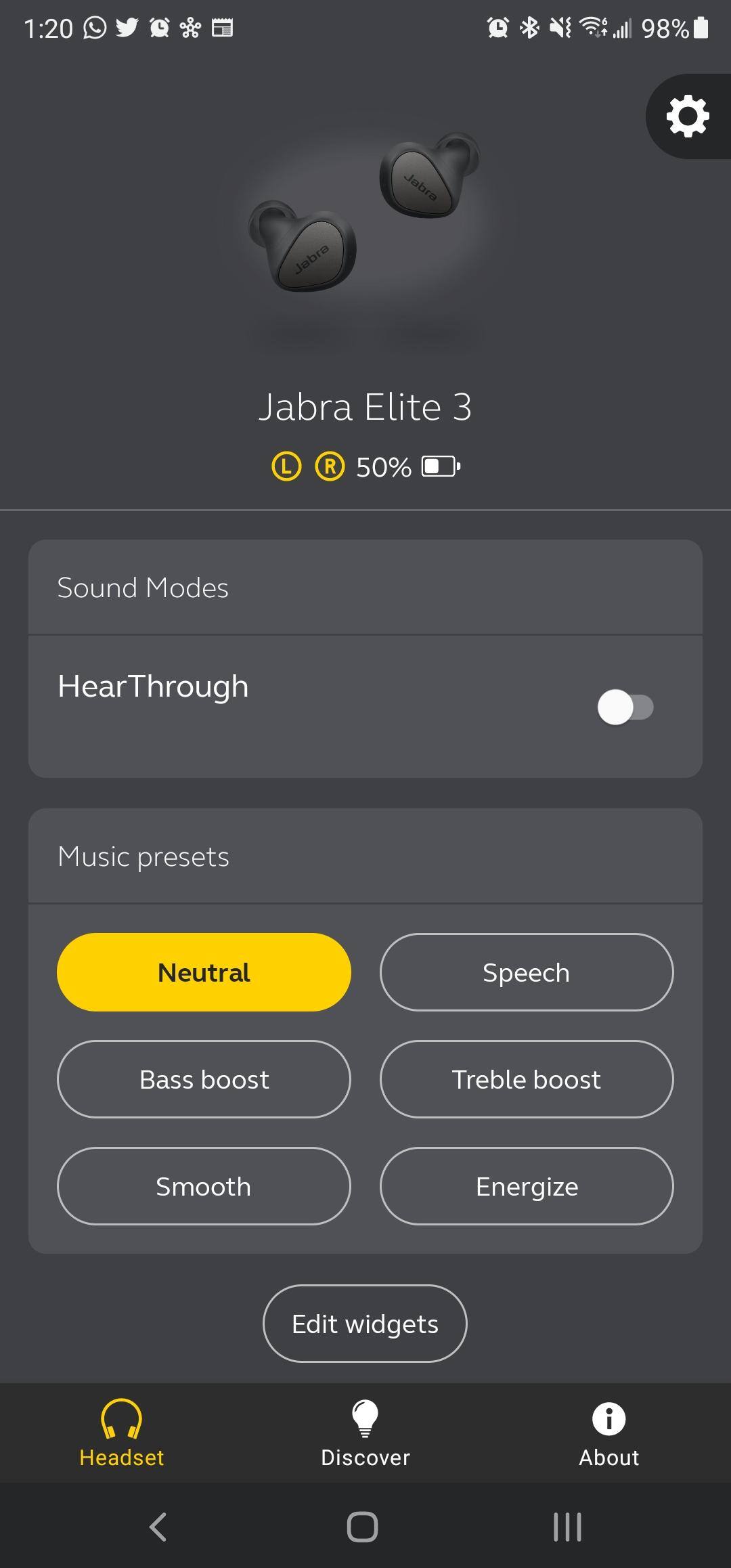Viewport: 731px width, 1568px height.
Task: Switch to the Energize preset
Action: point(527,1186)
